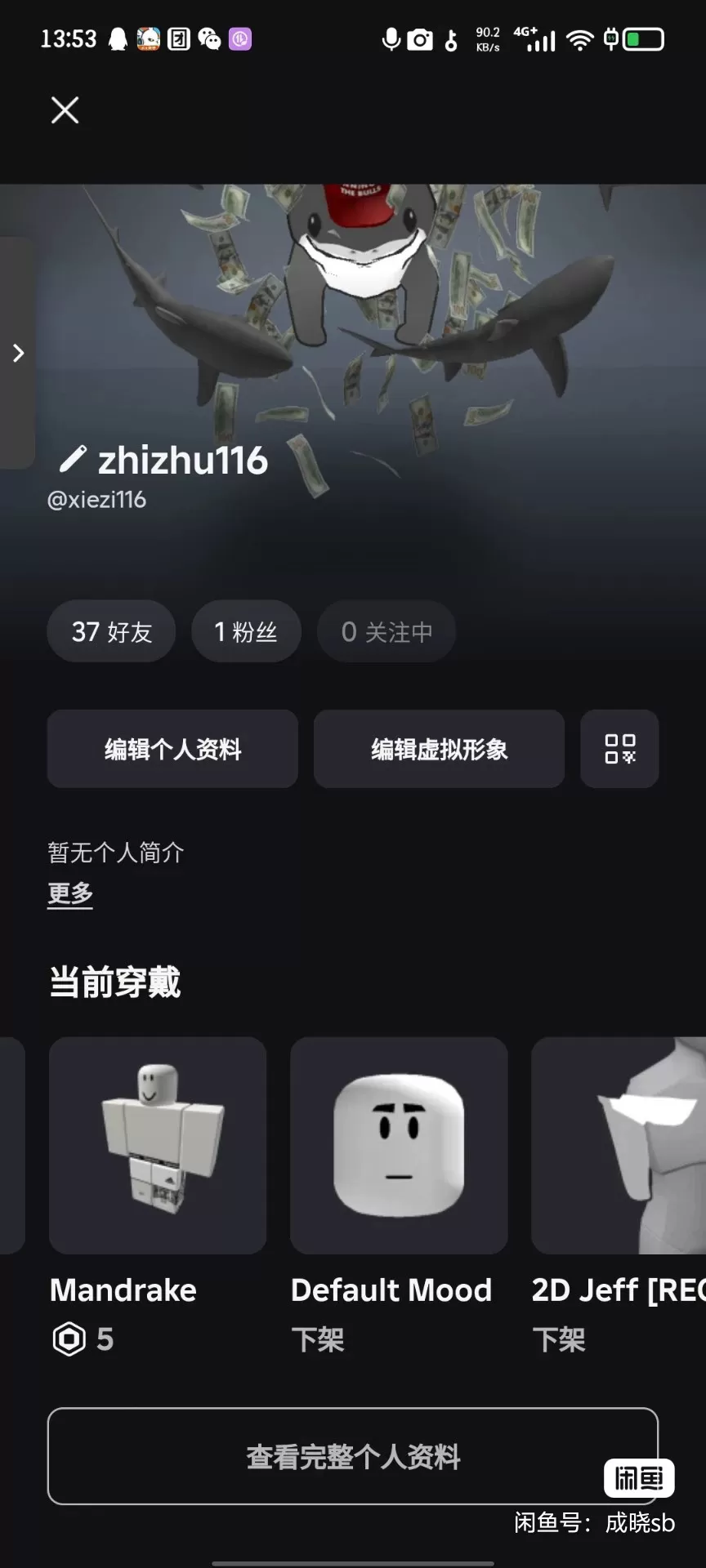This screenshot has width=706, height=1568.
Task: Open the 37 好友 friends list
Action: coord(111,631)
